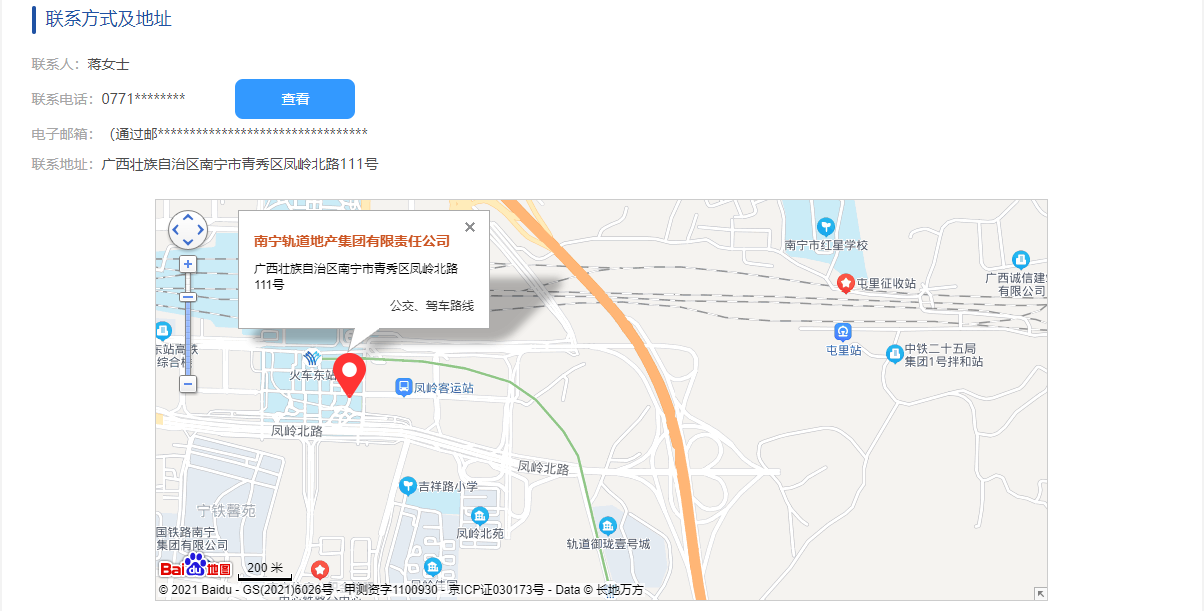Tap the red location marker pin

[349, 372]
